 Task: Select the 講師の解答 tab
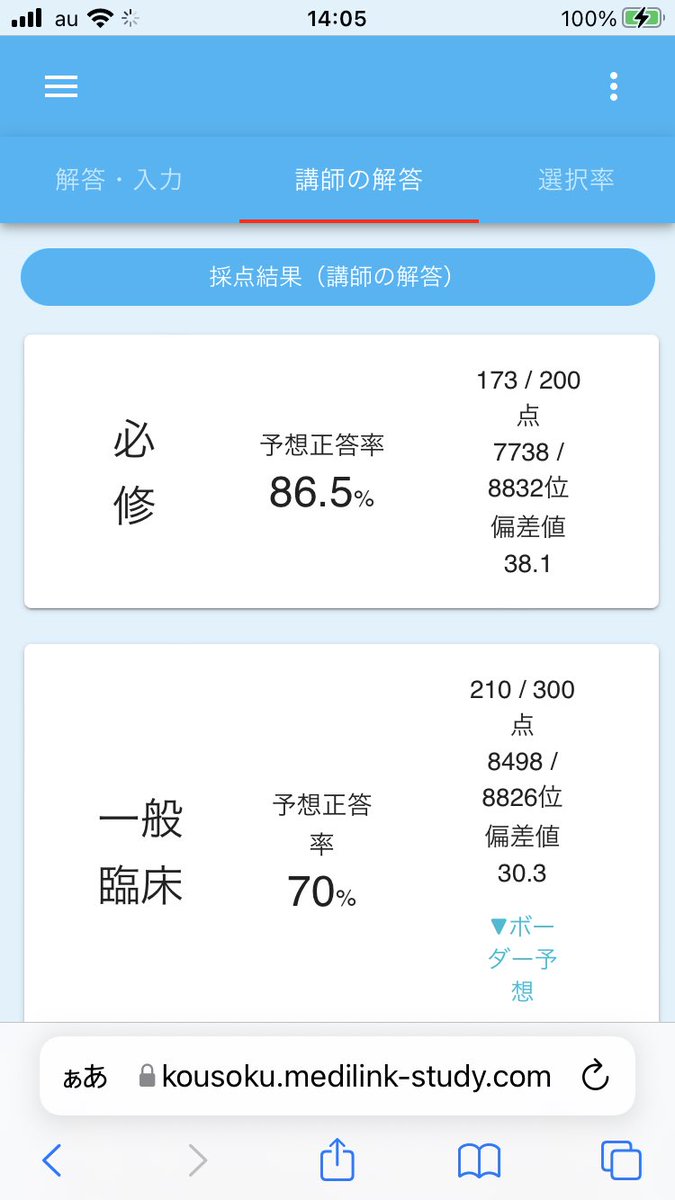pos(359,180)
